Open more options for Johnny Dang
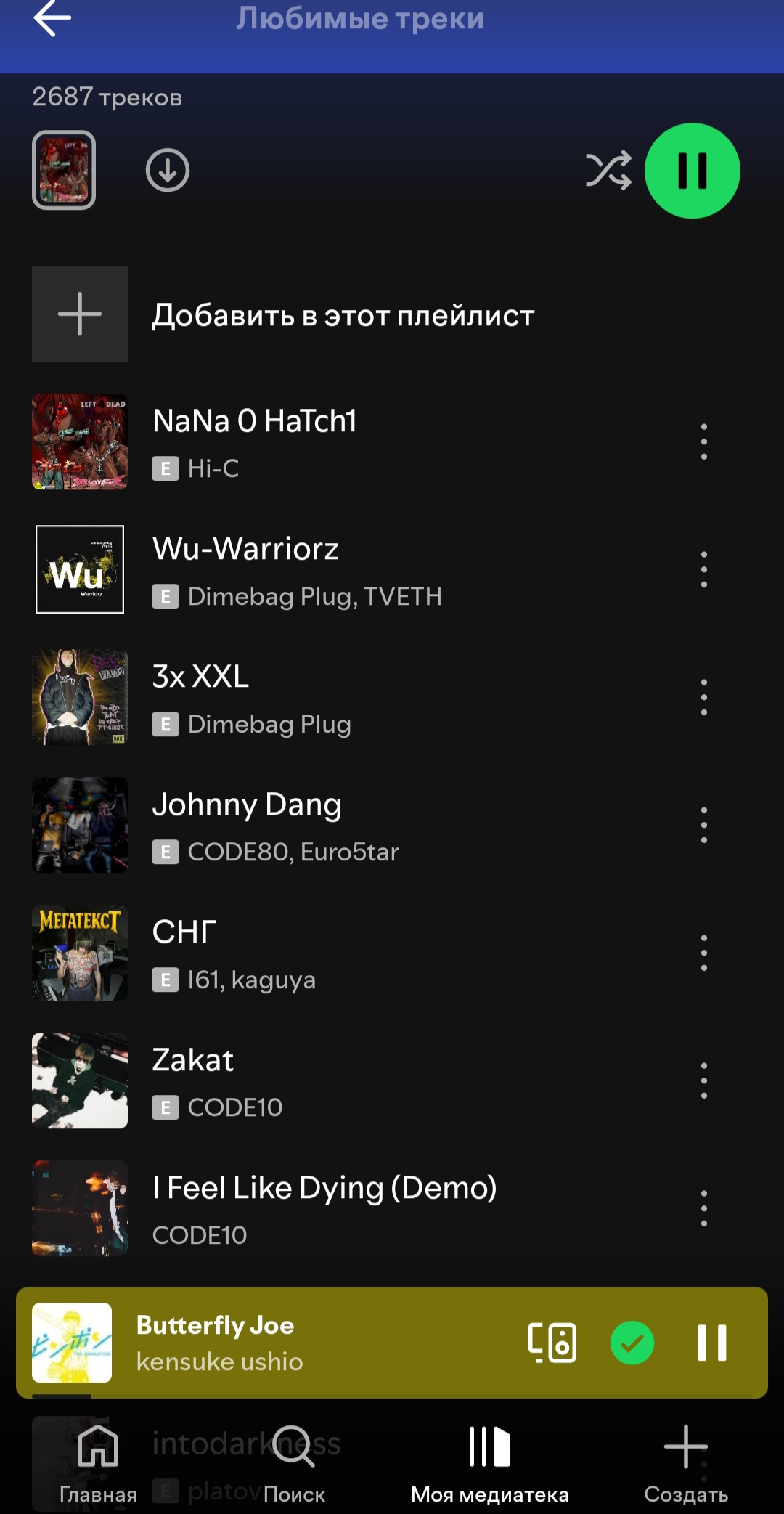Viewport: 784px width, 1514px height. [703, 825]
